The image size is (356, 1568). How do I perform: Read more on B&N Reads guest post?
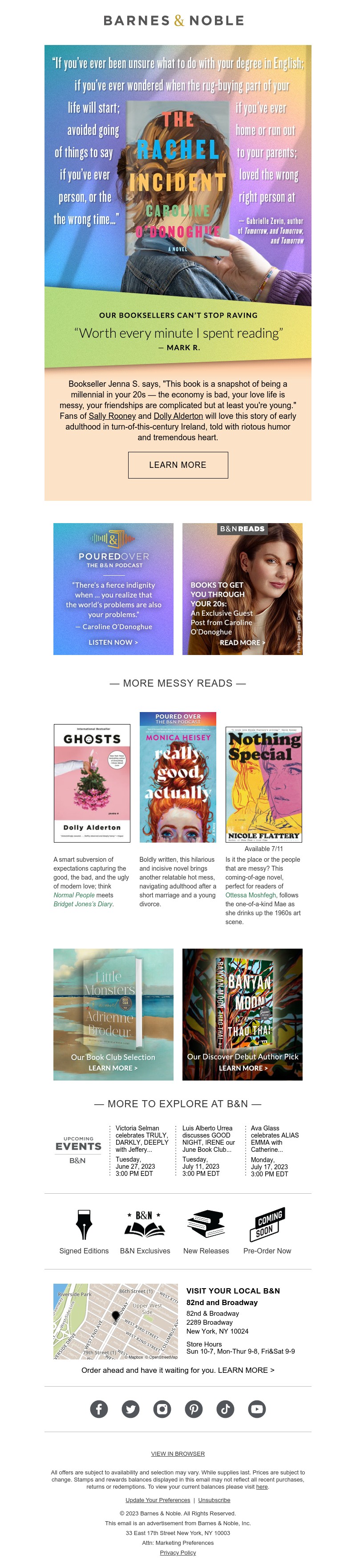click(242, 642)
